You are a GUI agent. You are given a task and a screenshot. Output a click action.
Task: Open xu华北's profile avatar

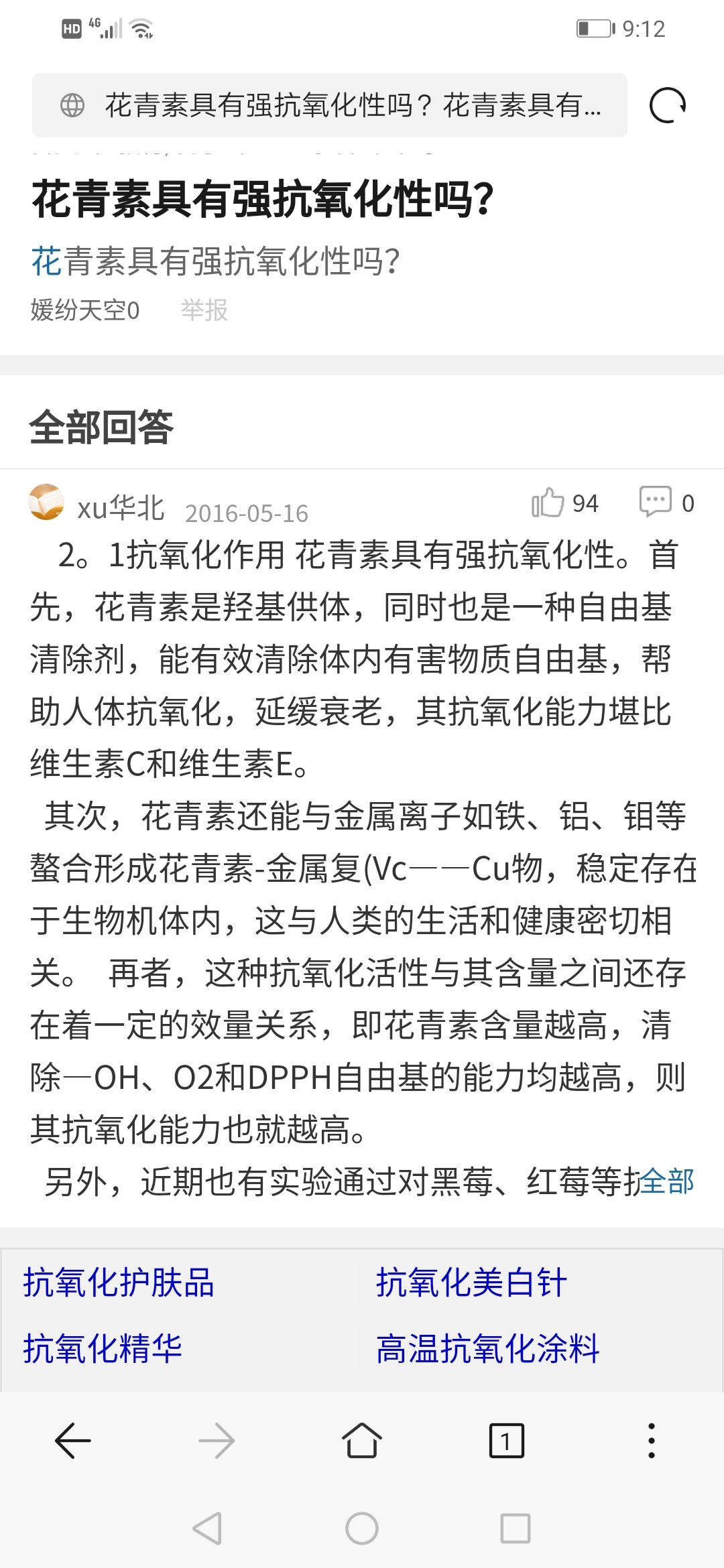[x=47, y=502]
